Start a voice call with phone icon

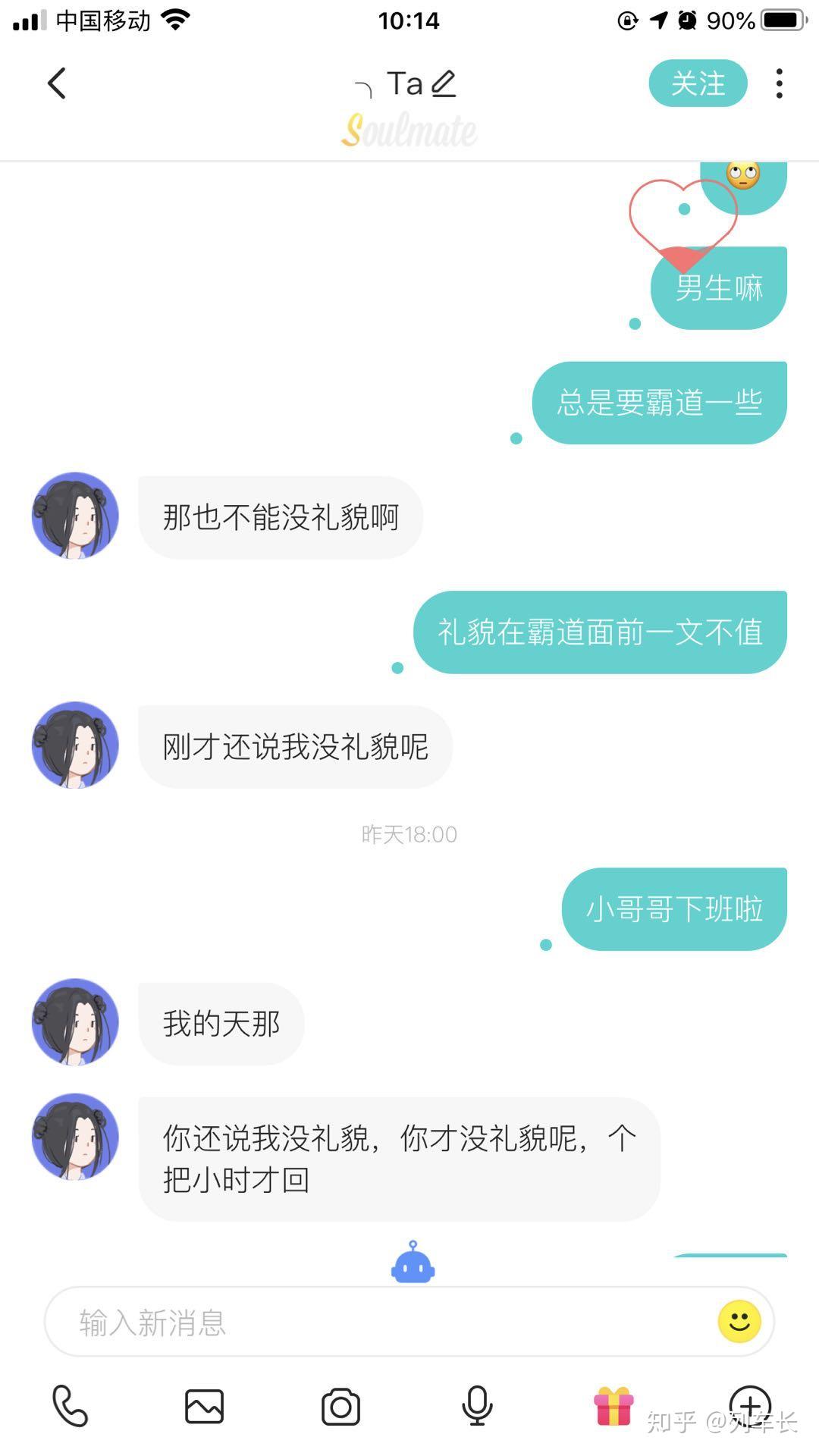click(x=70, y=1406)
